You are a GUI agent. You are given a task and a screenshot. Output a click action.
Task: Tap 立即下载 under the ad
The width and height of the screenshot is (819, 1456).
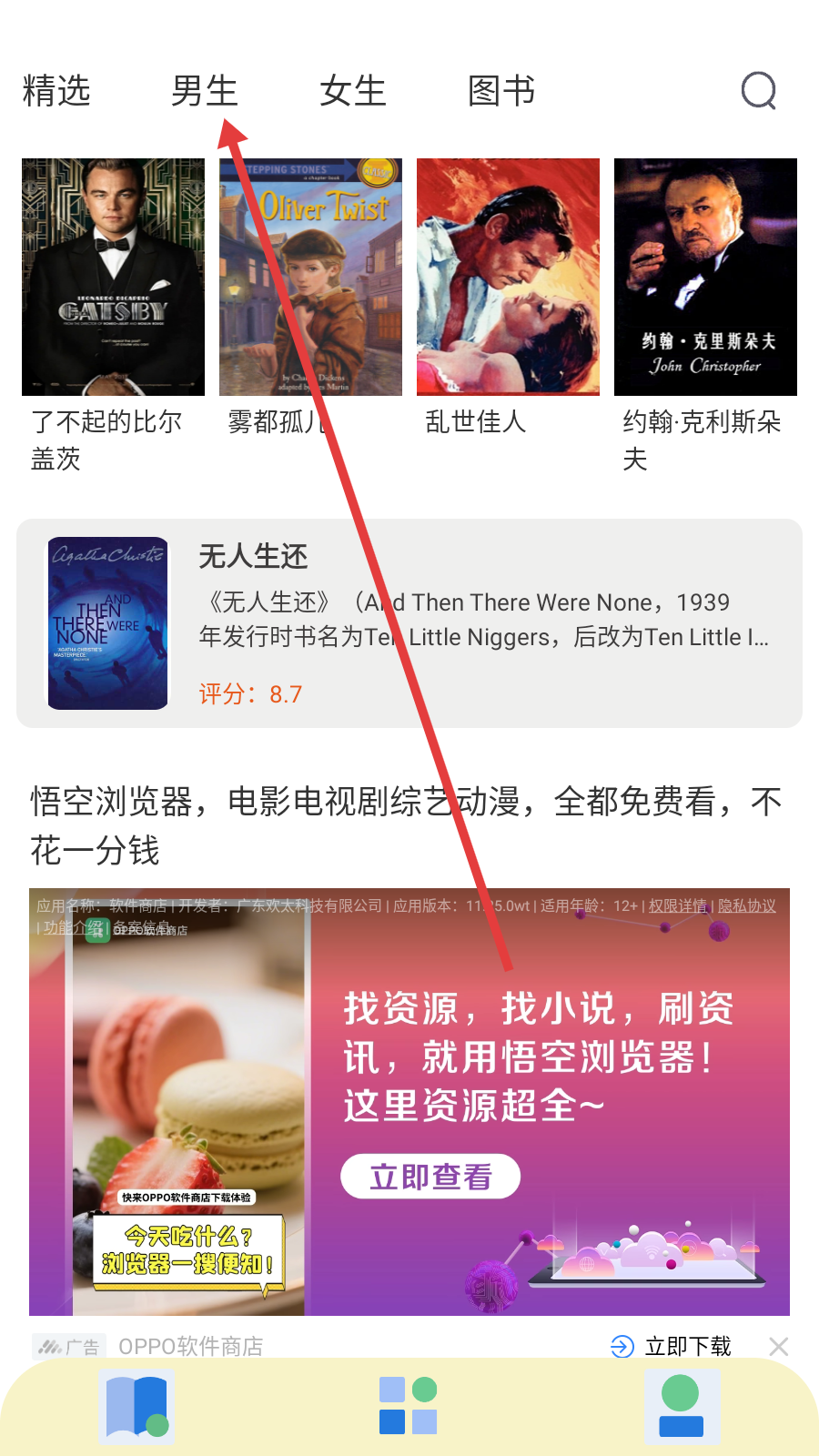click(x=672, y=1346)
